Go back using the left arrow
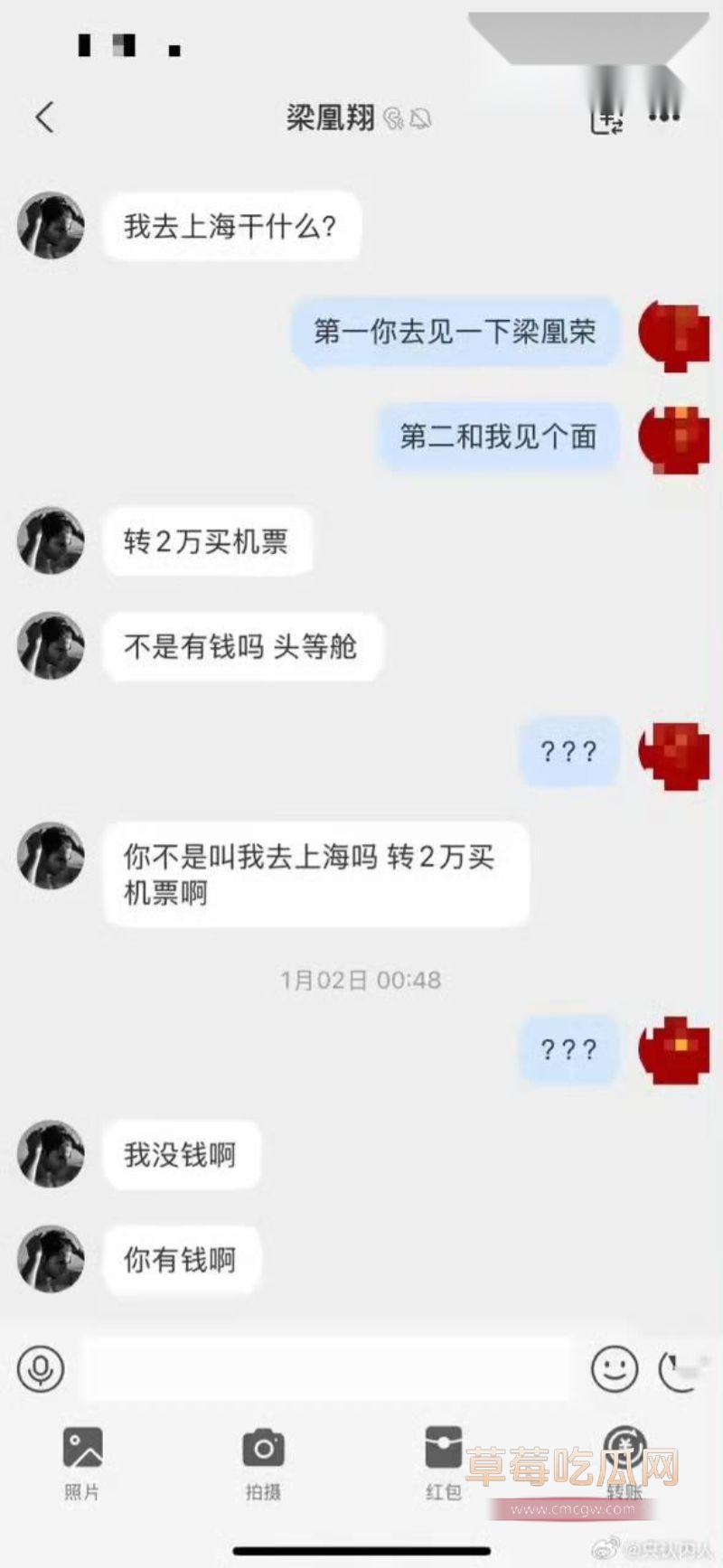Image resolution: width=723 pixels, height=1568 pixels. point(45,118)
